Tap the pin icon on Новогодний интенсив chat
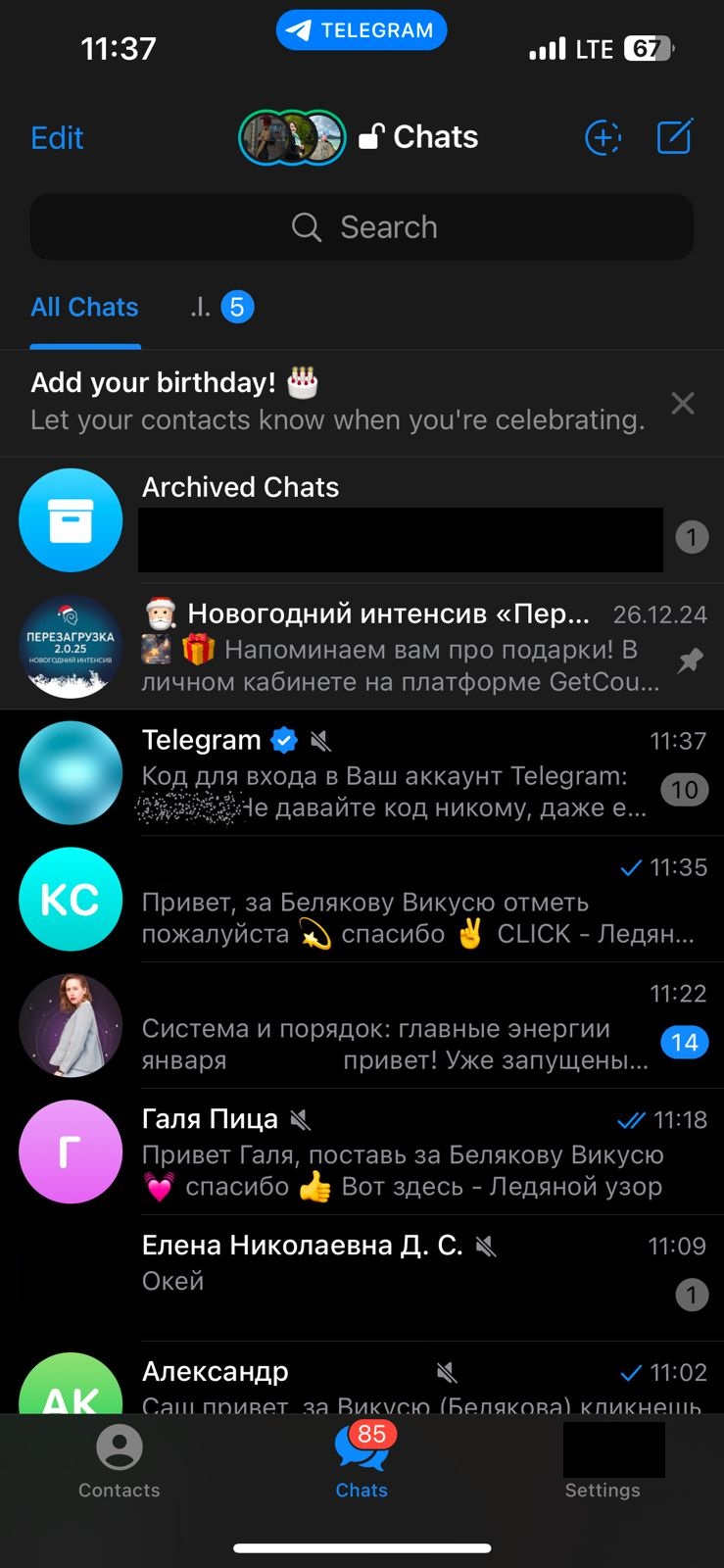Viewport: 724px width, 1568px height. 690,661
